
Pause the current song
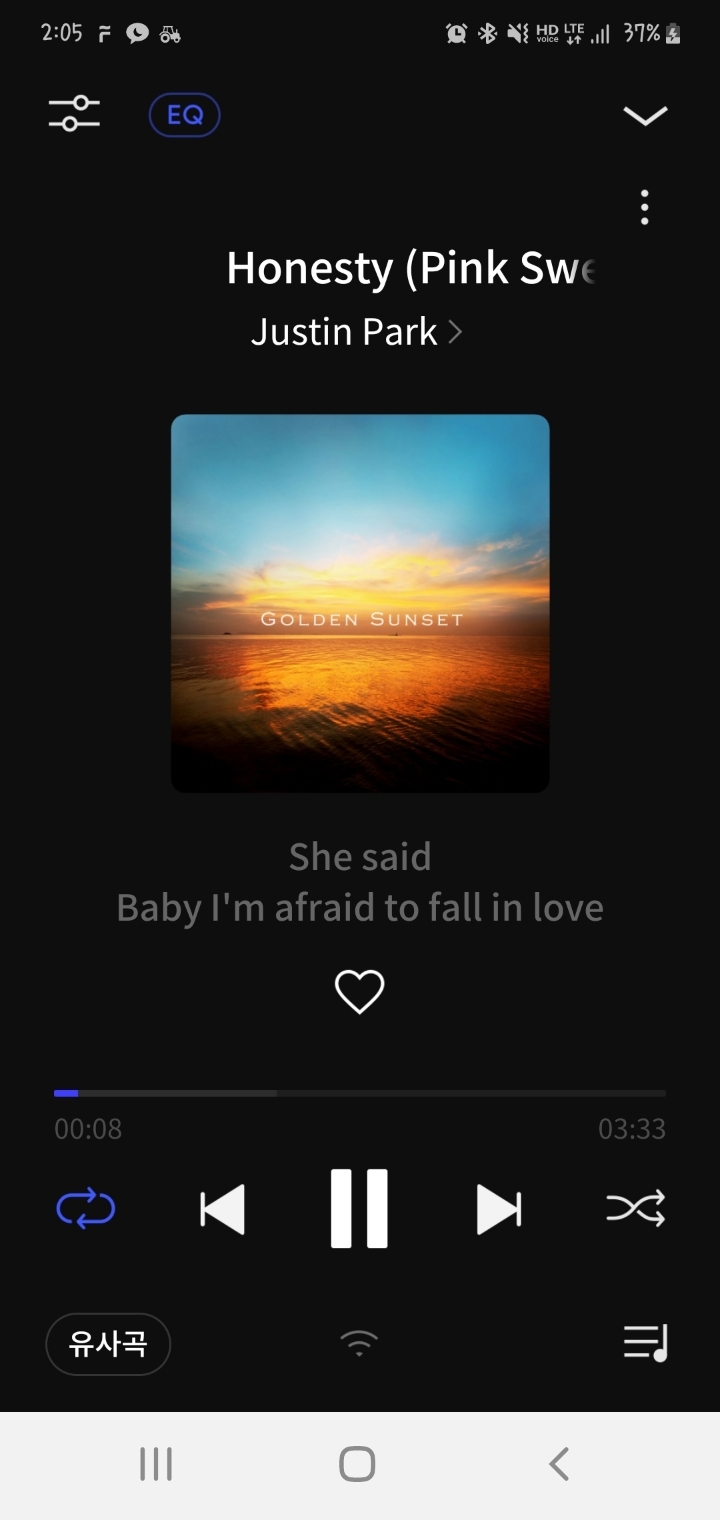pyautogui.click(x=359, y=1208)
